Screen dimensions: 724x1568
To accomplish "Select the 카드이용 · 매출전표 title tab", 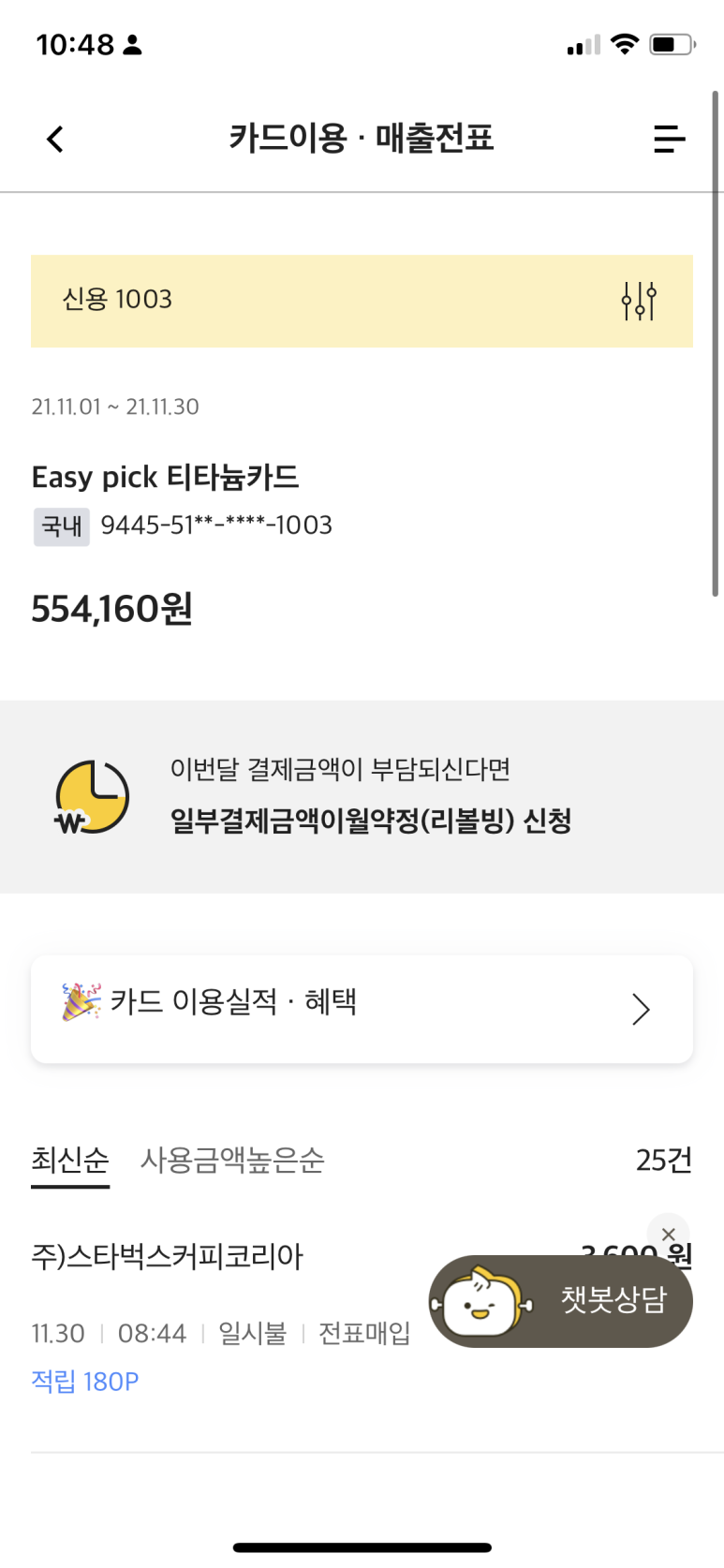I will tap(362, 138).
